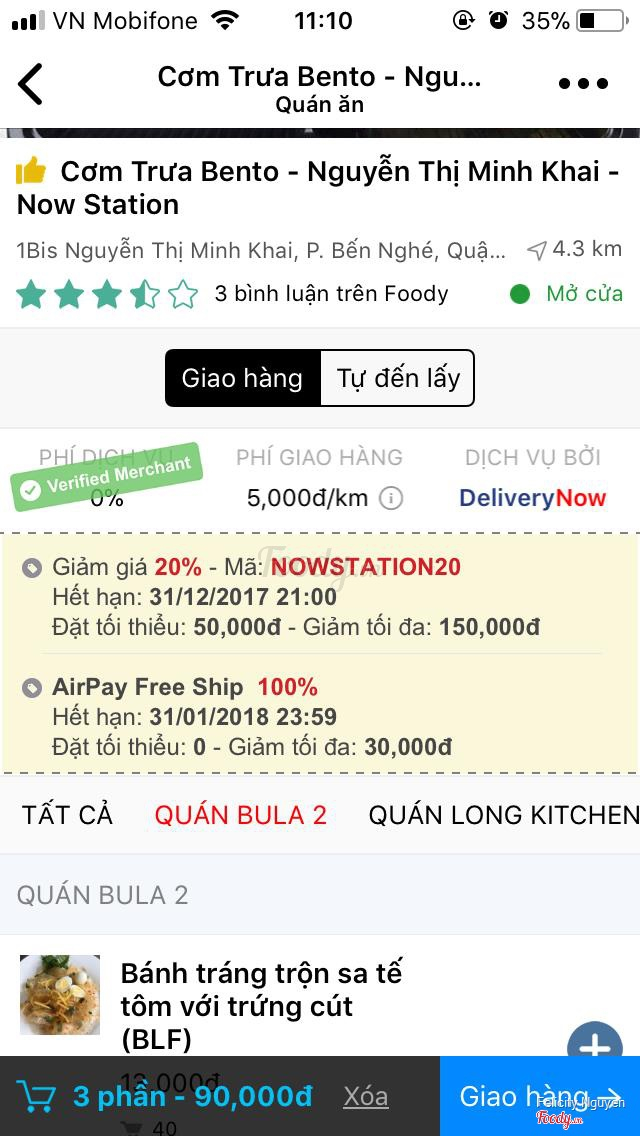Switch to Tự đến lấy pickup option
The width and height of the screenshot is (640, 1136).
point(398,378)
